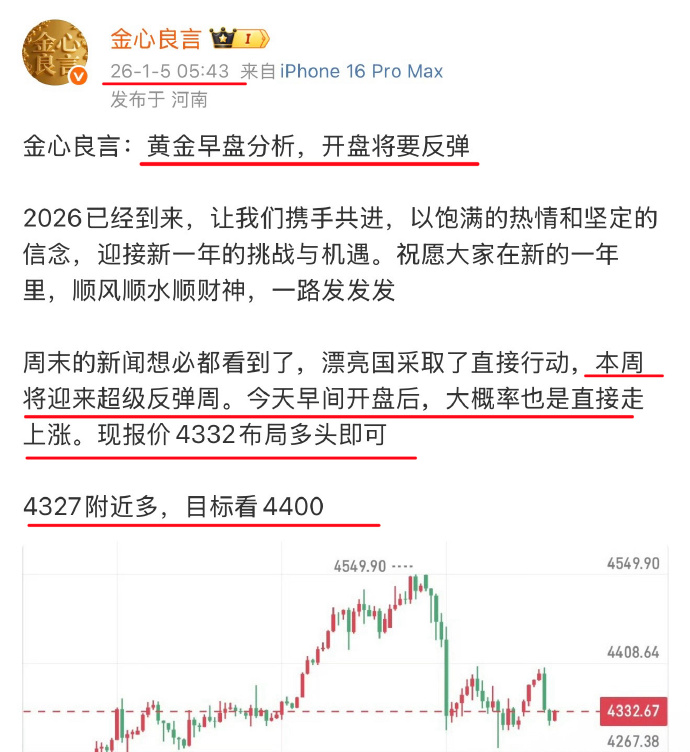Viewport: 690px width, 752px height.
Task: Open 金心良言's profile avatar
Action: [55, 54]
